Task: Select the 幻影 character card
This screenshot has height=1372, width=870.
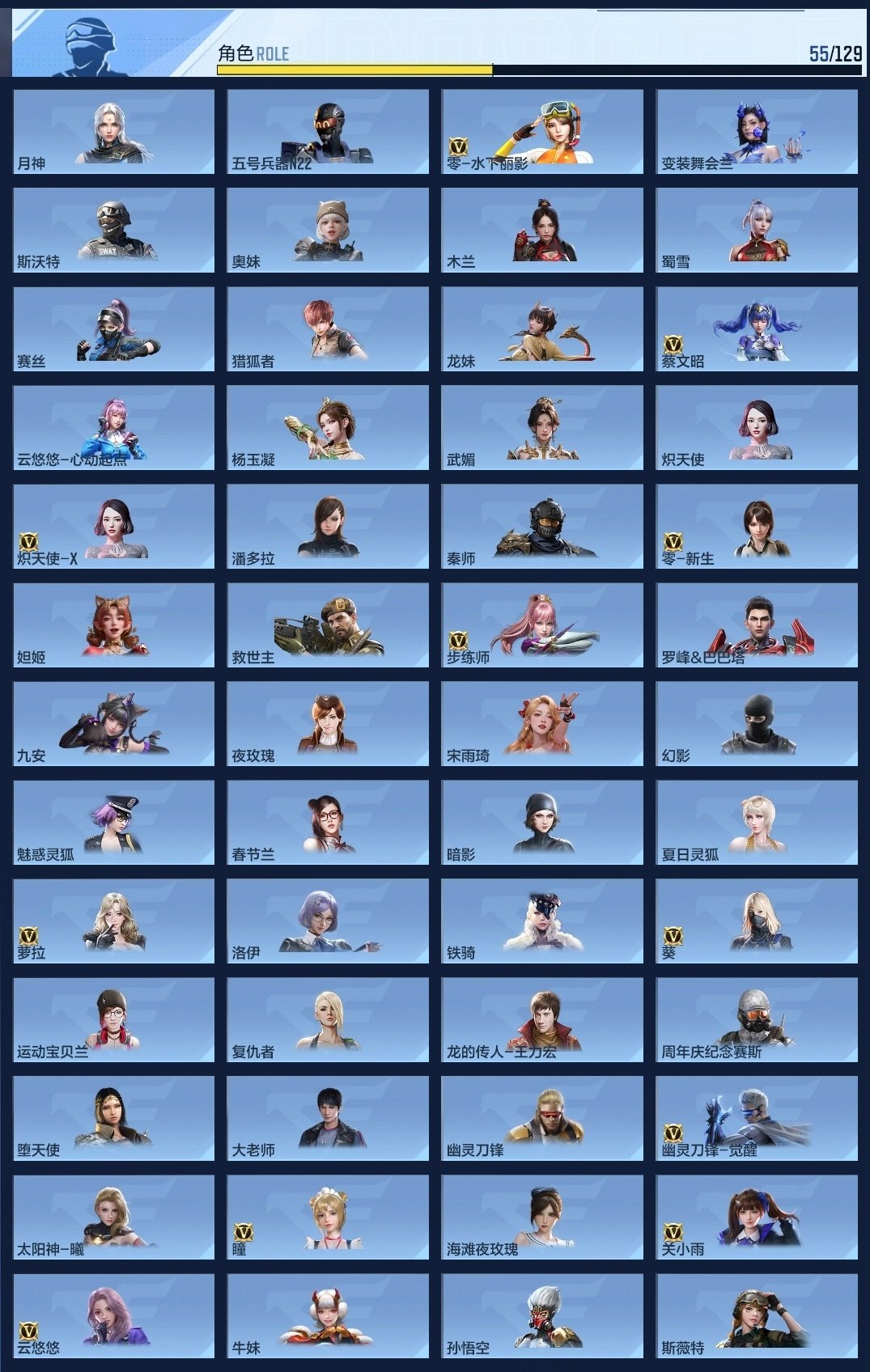Action: (x=757, y=723)
